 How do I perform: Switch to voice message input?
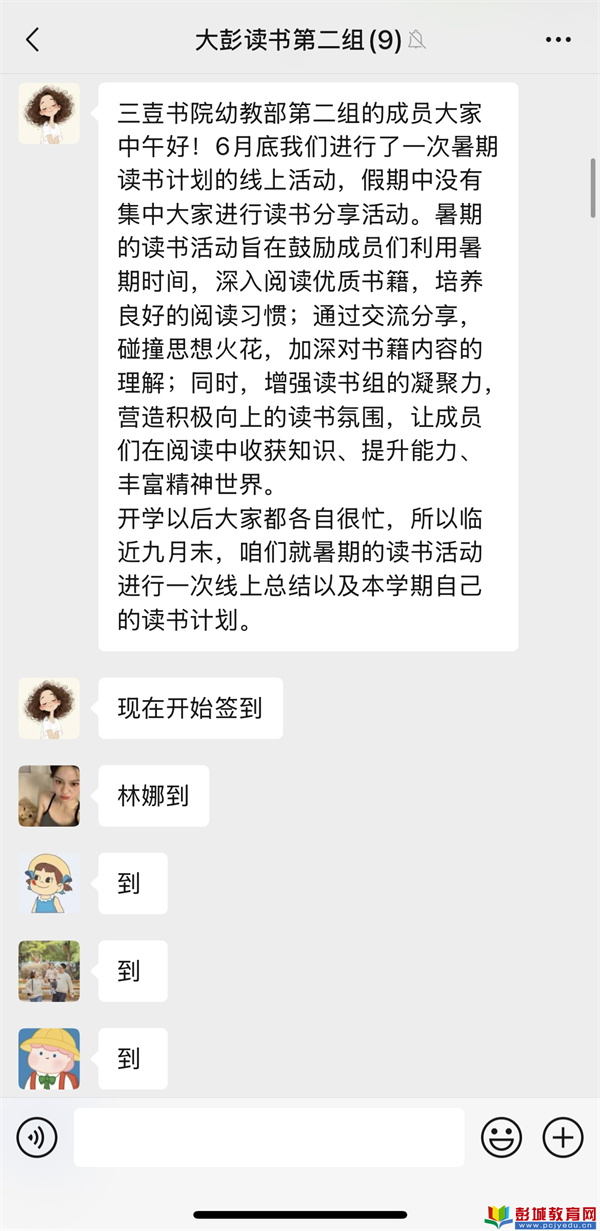[37, 1137]
